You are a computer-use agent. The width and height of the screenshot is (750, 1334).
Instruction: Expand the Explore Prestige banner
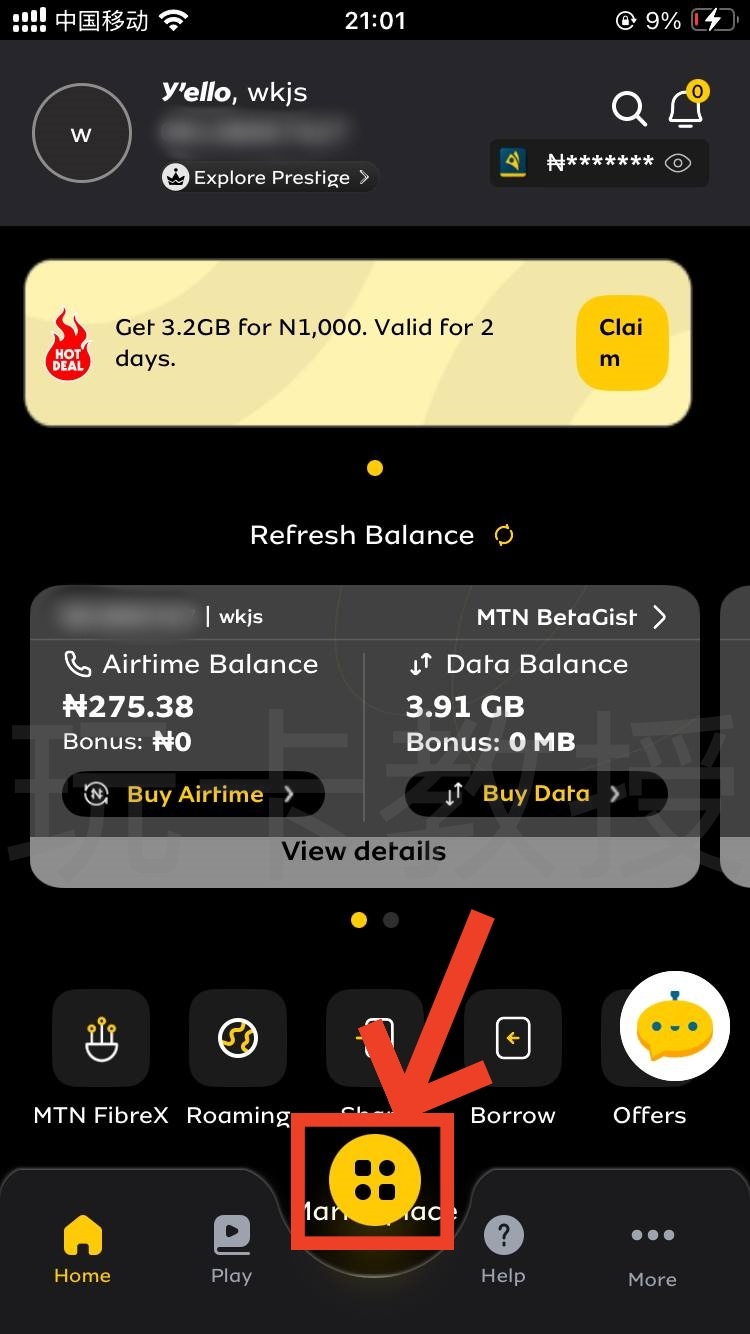point(267,177)
